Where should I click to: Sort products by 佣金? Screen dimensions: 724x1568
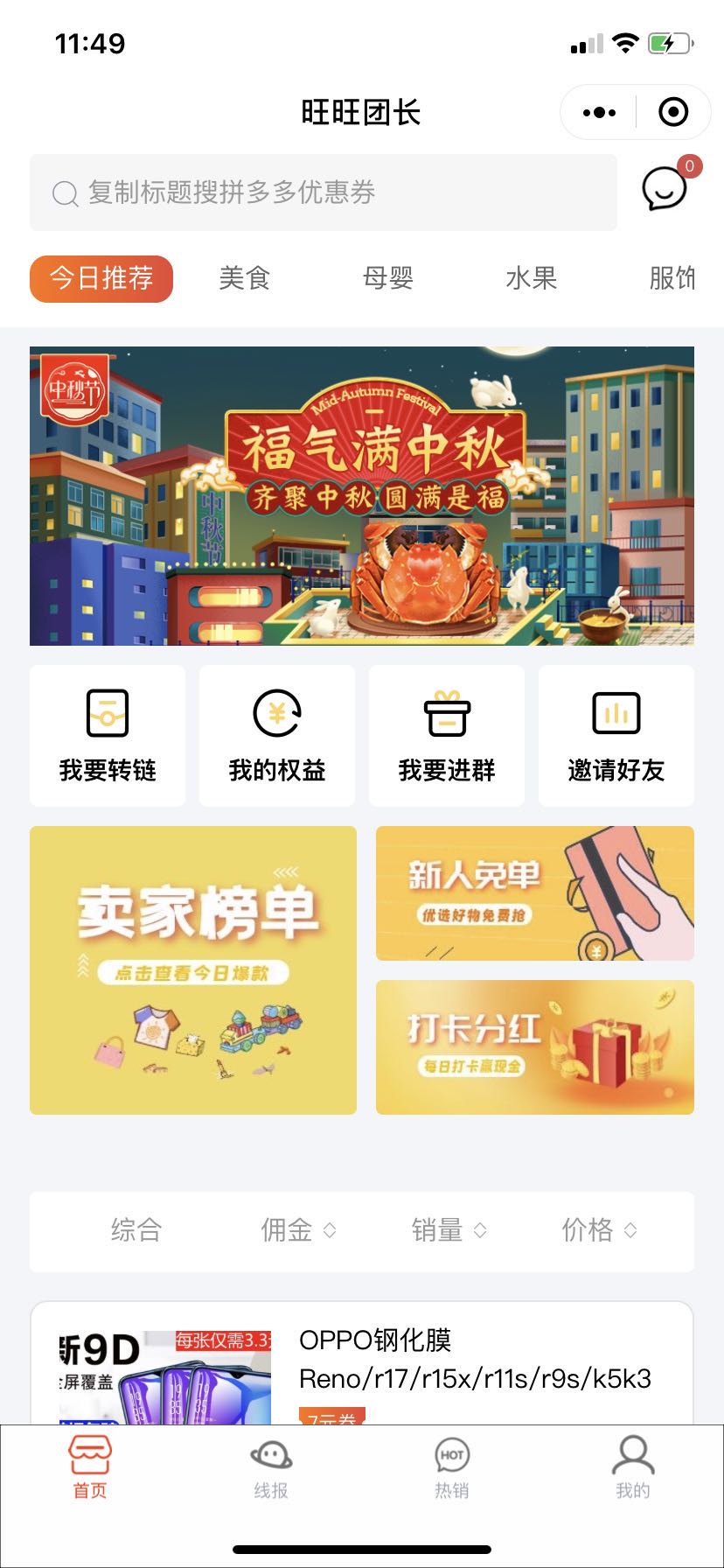click(298, 1230)
